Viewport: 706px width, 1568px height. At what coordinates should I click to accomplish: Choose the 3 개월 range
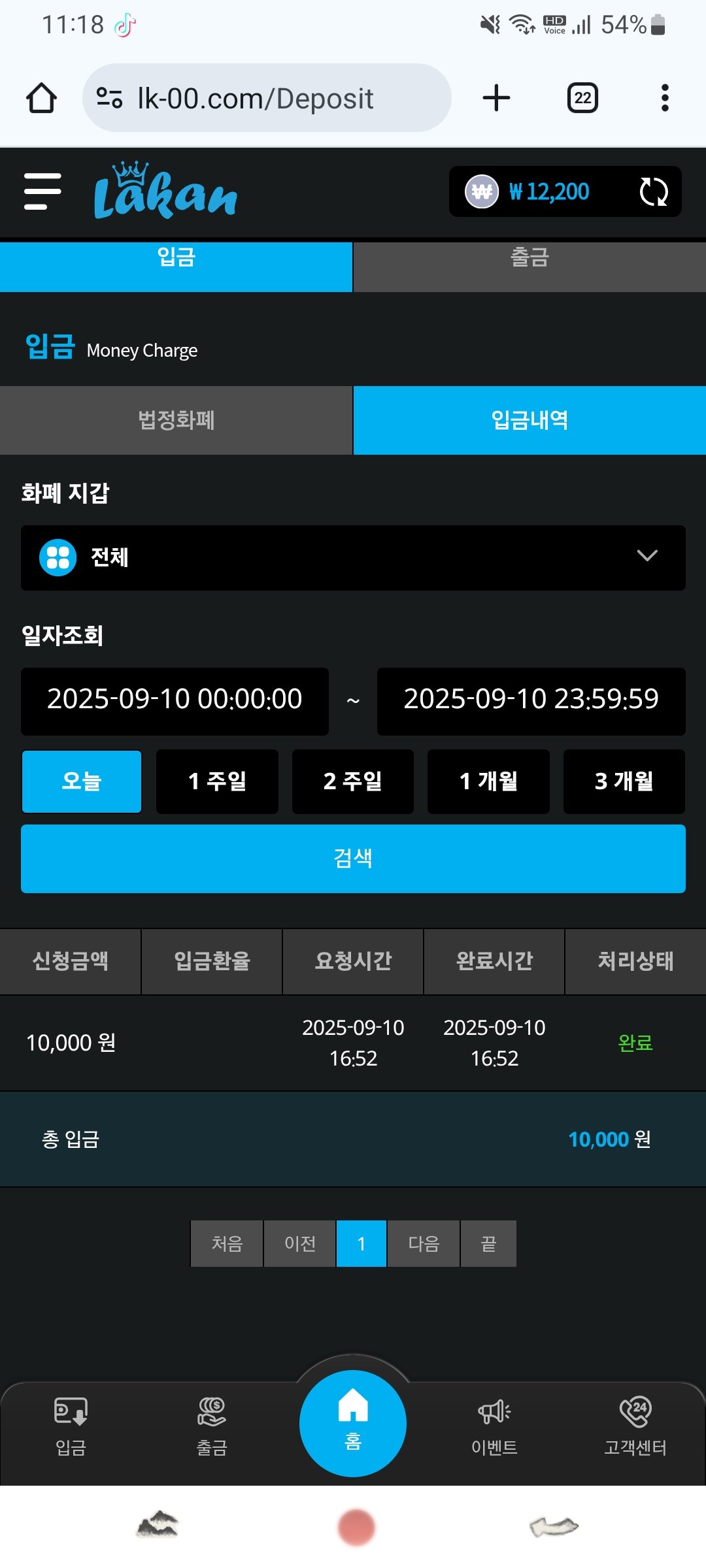tap(624, 781)
